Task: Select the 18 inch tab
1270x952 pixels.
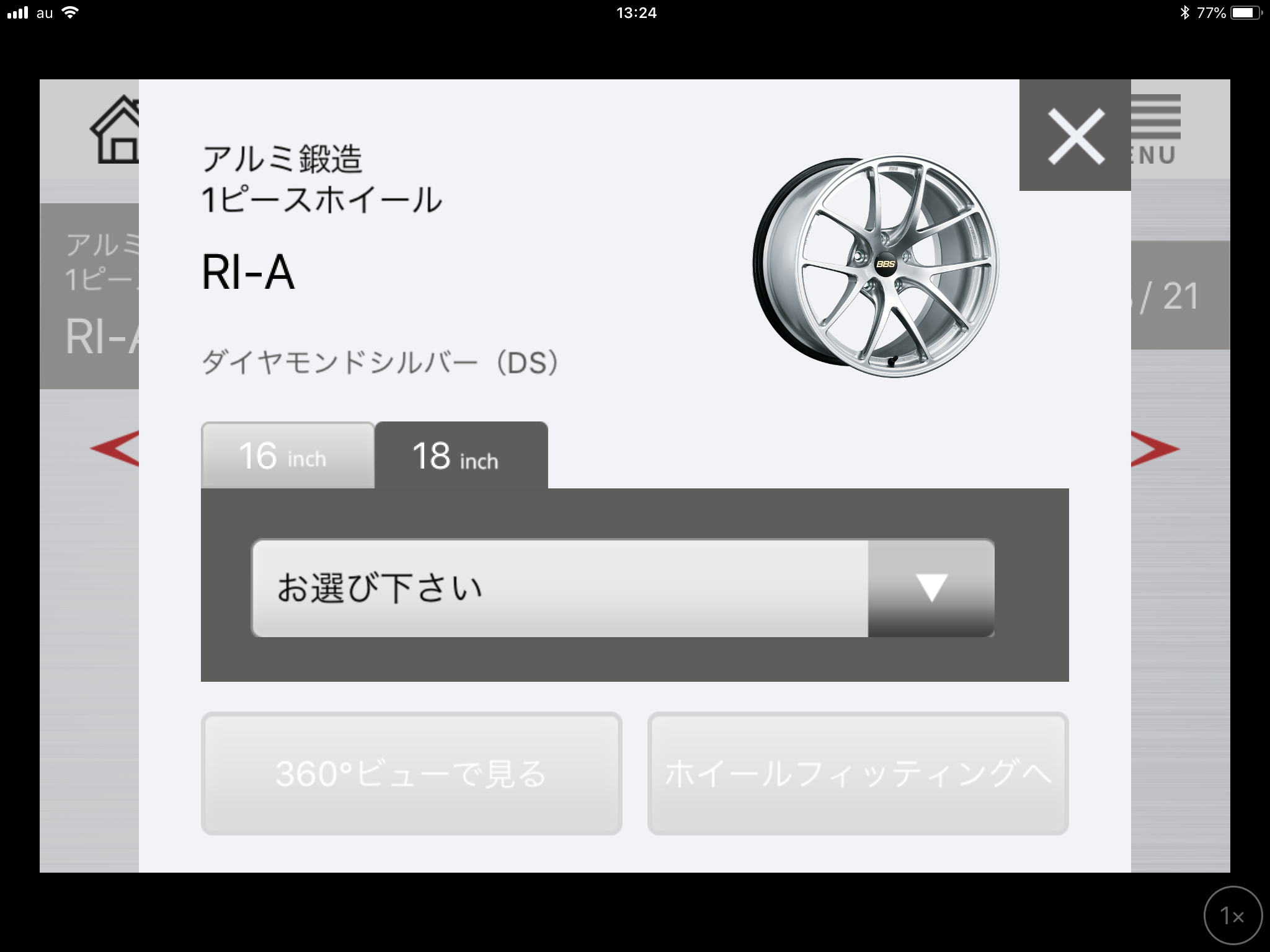Action: (461, 456)
